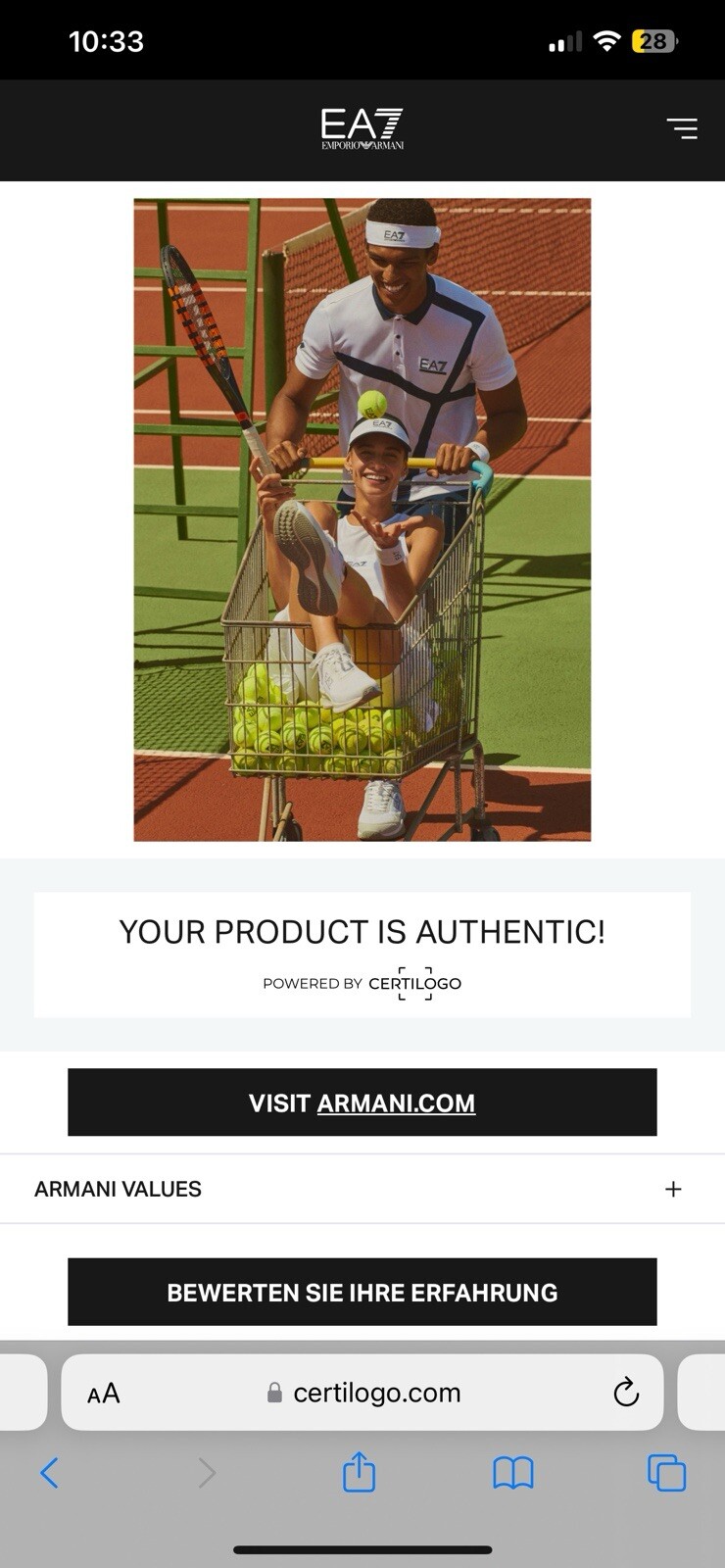Viewport: 725px width, 1568px height.
Task: Tap the certilogo.com address field
Action: [x=362, y=1393]
